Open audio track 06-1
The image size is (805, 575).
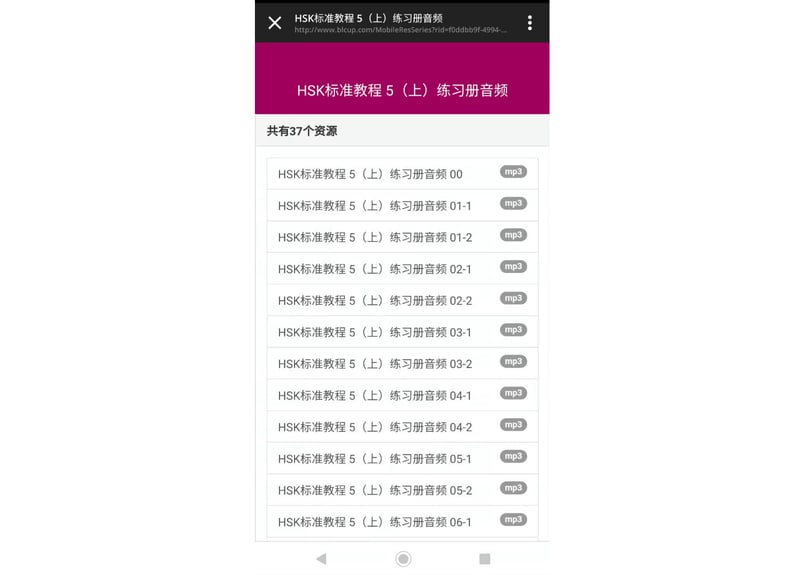(402, 522)
